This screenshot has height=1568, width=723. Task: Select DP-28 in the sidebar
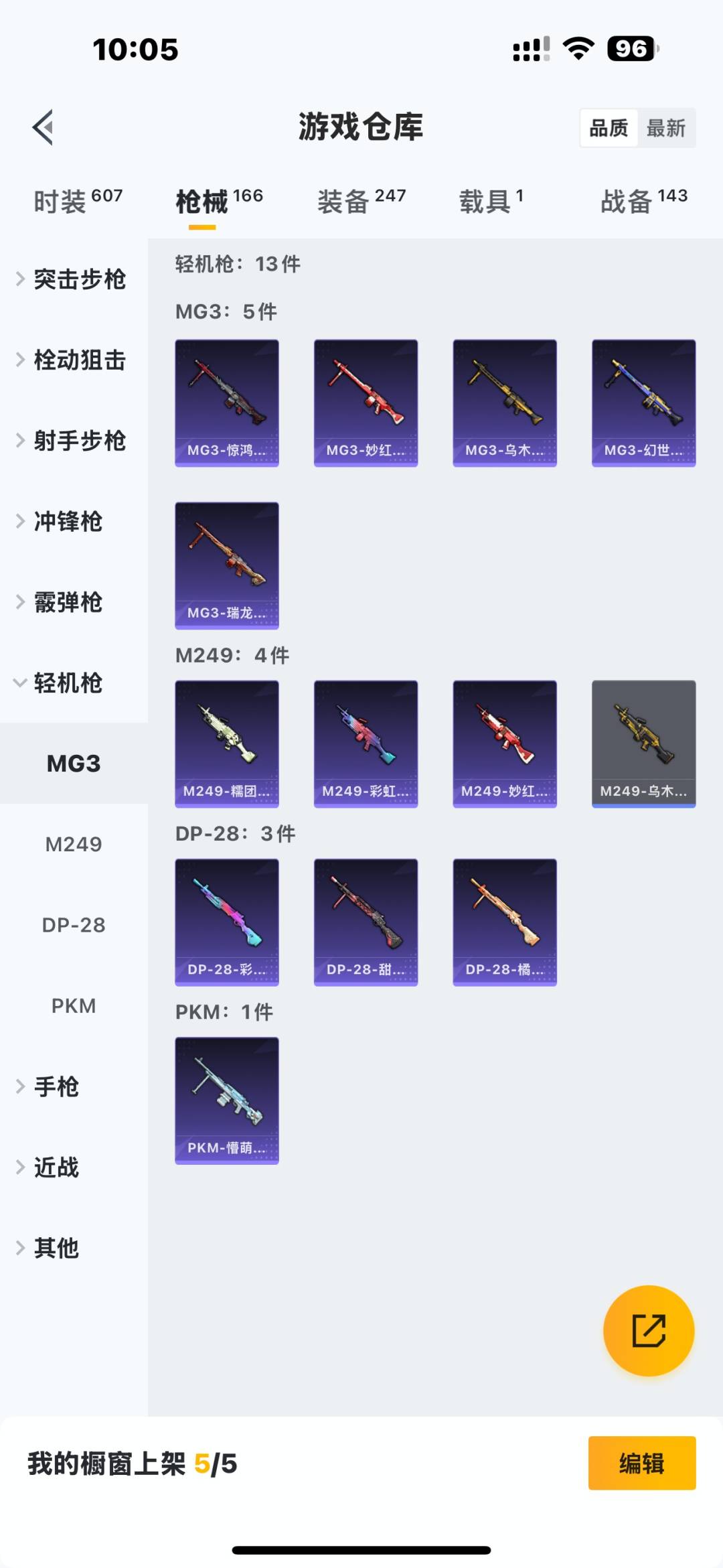pyautogui.click(x=74, y=924)
